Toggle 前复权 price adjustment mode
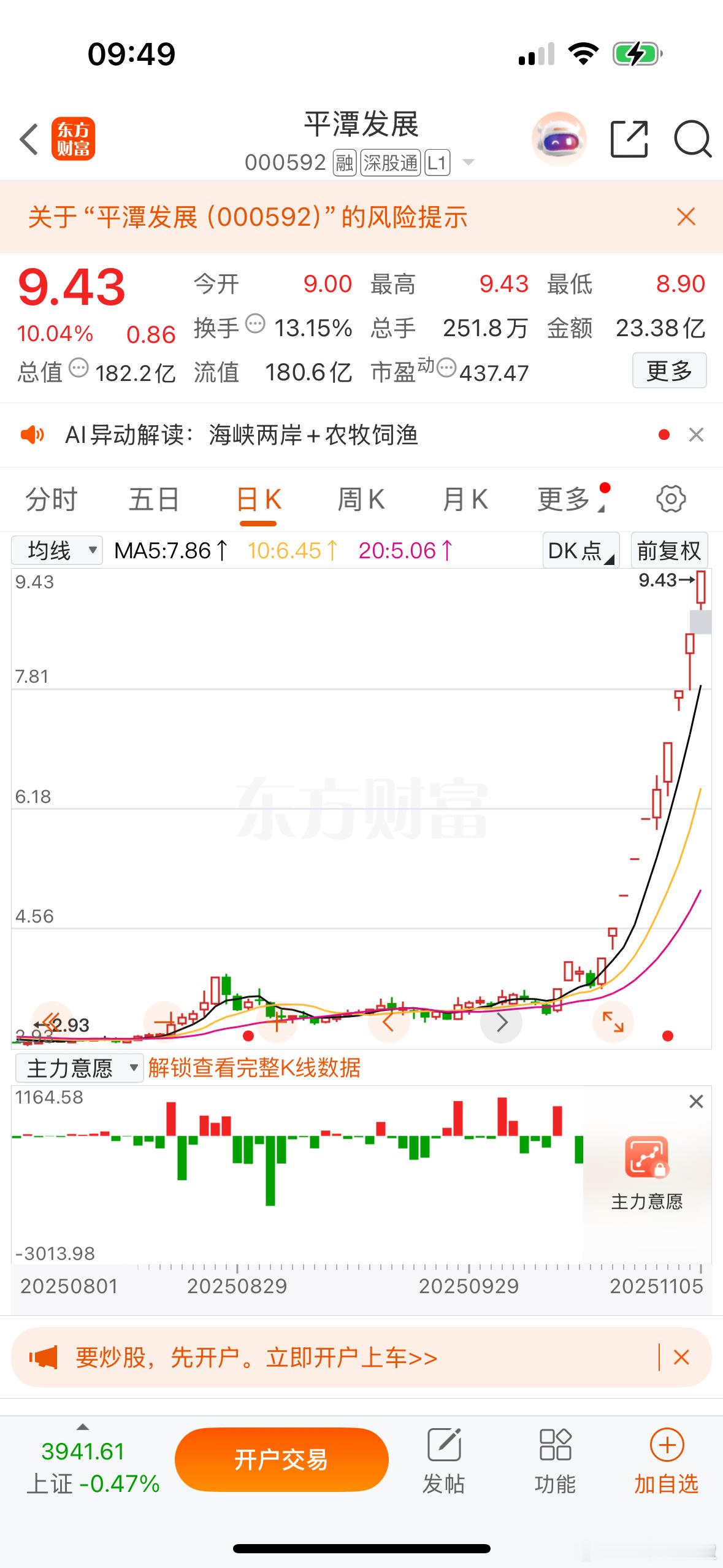The width and height of the screenshot is (723, 1568). click(668, 550)
